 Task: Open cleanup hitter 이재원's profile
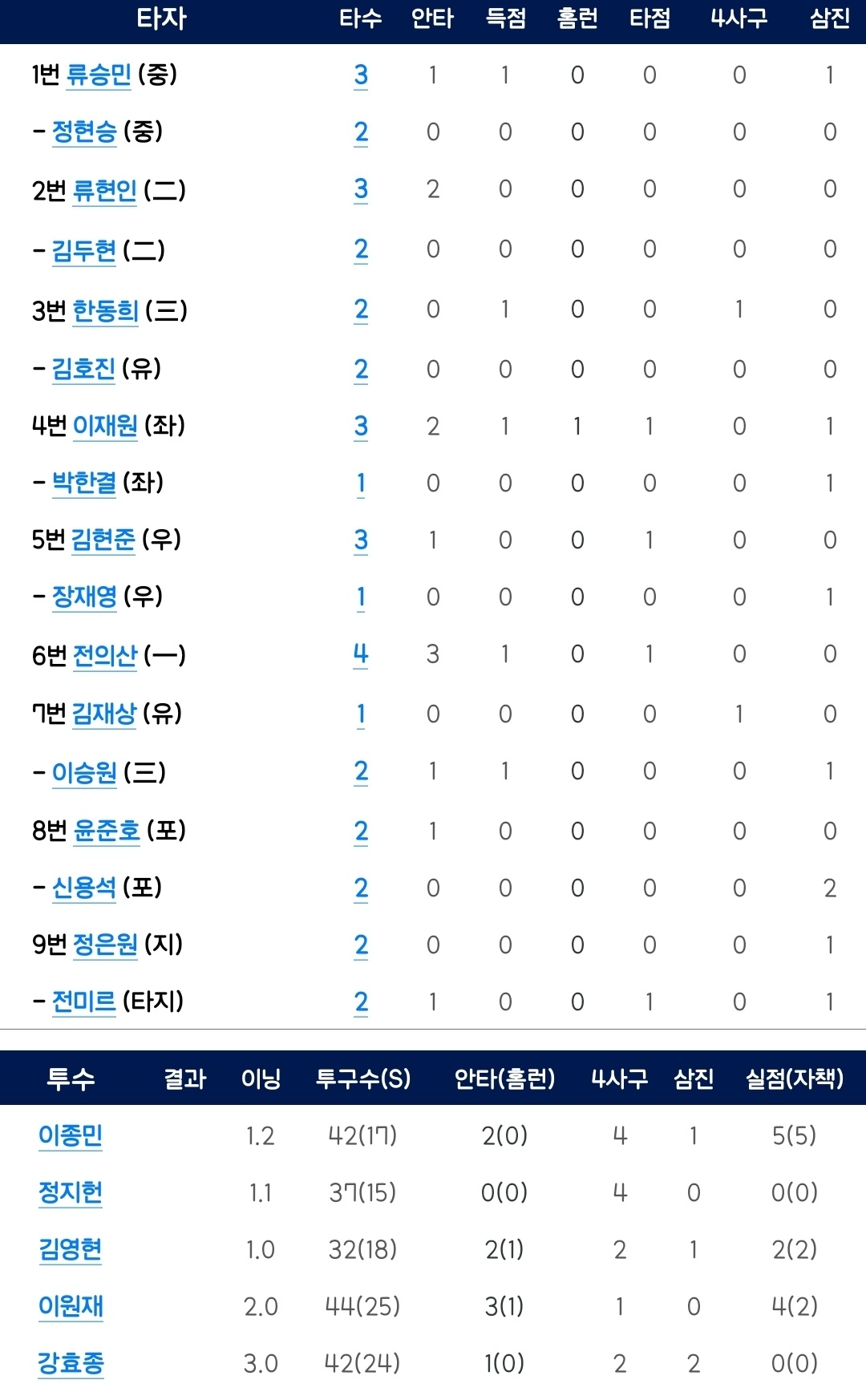(105, 426)
